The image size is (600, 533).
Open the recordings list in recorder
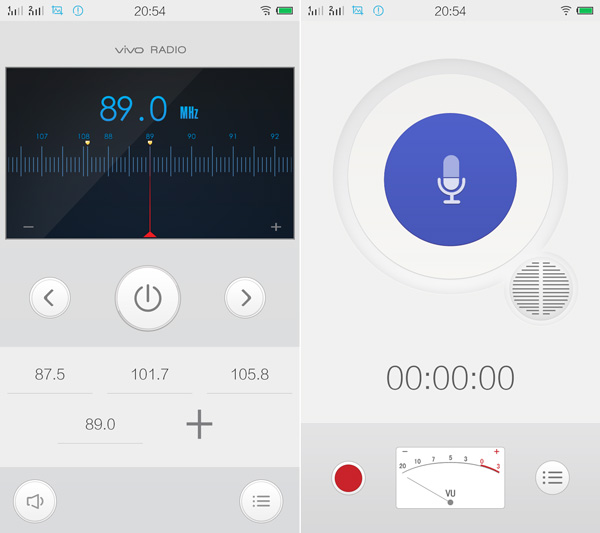[x=552, y=477]
